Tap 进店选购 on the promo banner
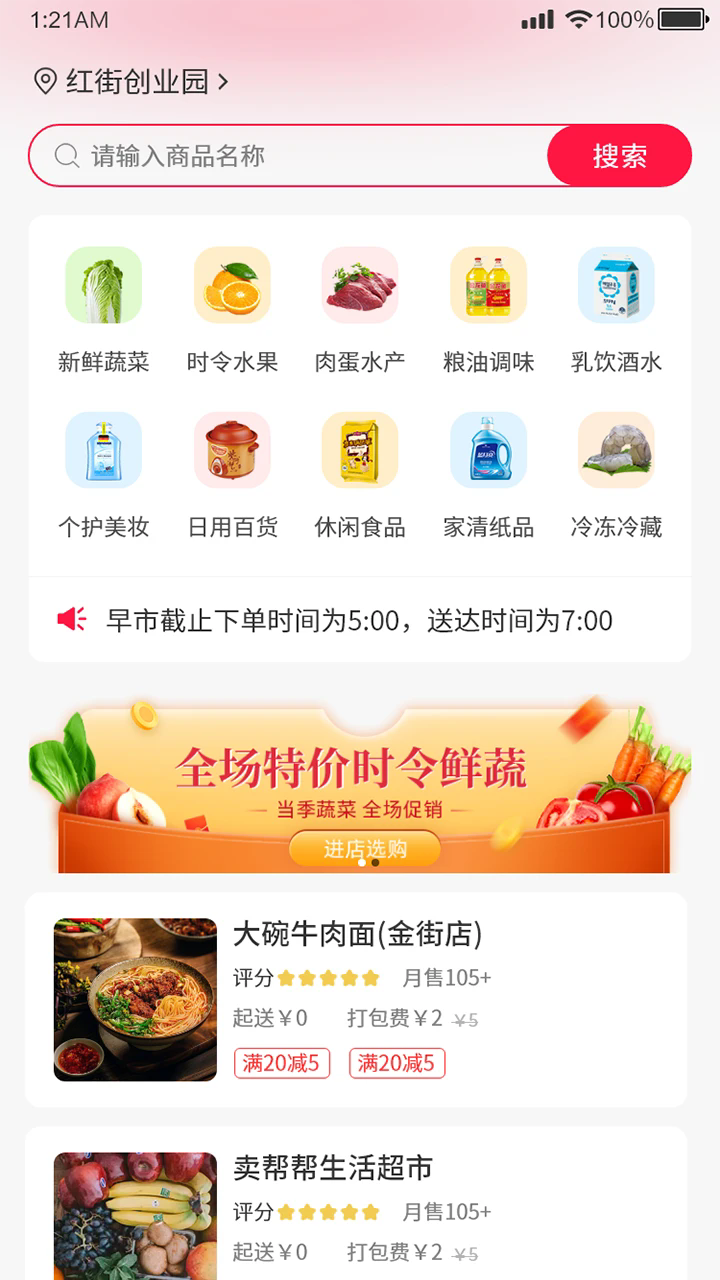 (x=365, y=849)
